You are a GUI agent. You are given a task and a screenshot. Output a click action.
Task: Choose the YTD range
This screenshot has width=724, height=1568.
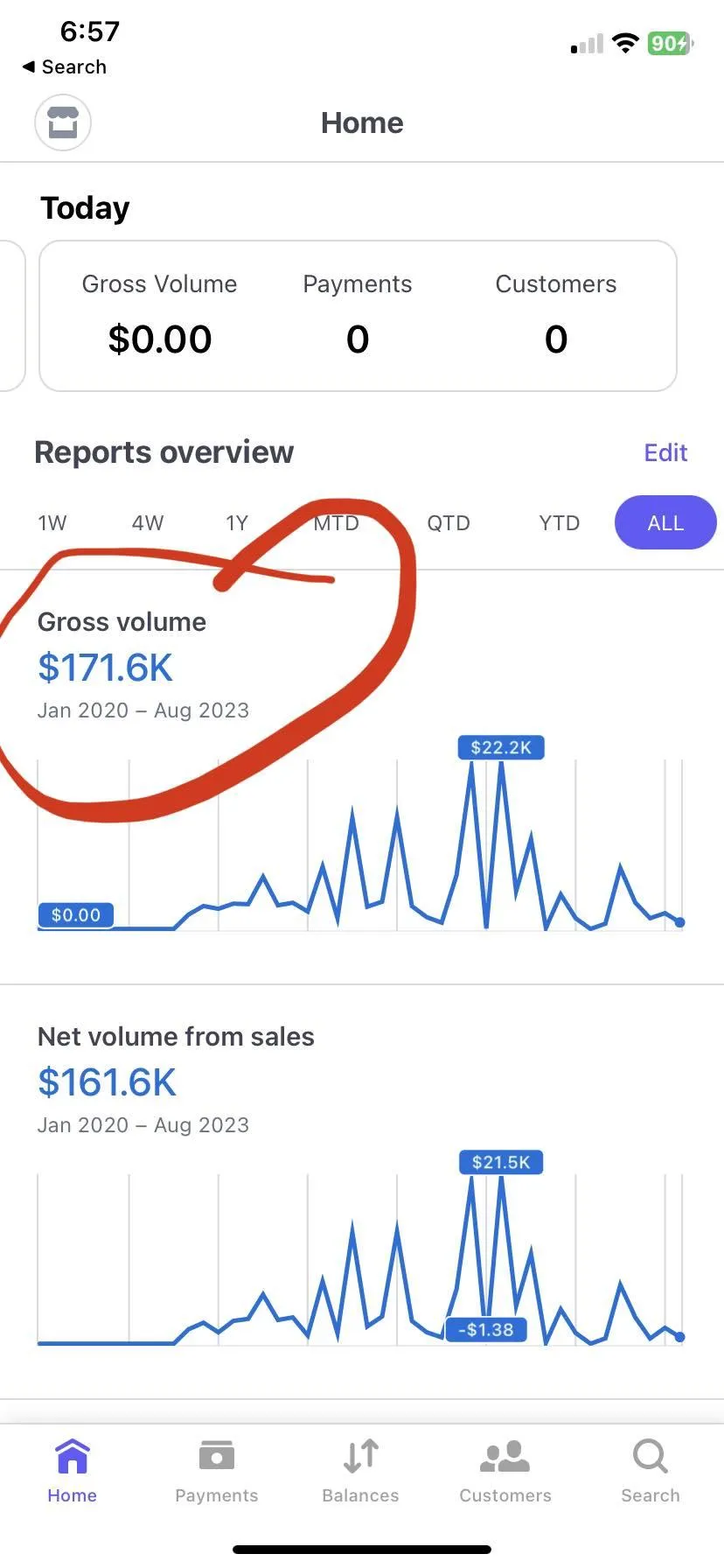[x=560, y=523]
